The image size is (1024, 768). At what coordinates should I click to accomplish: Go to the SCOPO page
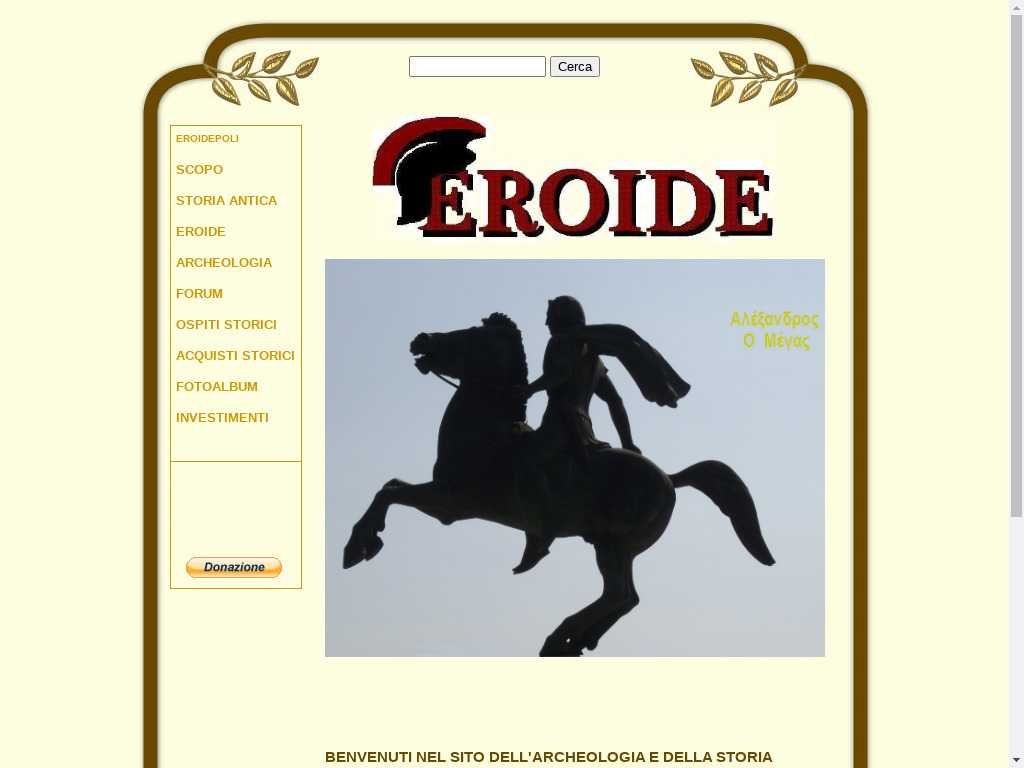point(199,170)
